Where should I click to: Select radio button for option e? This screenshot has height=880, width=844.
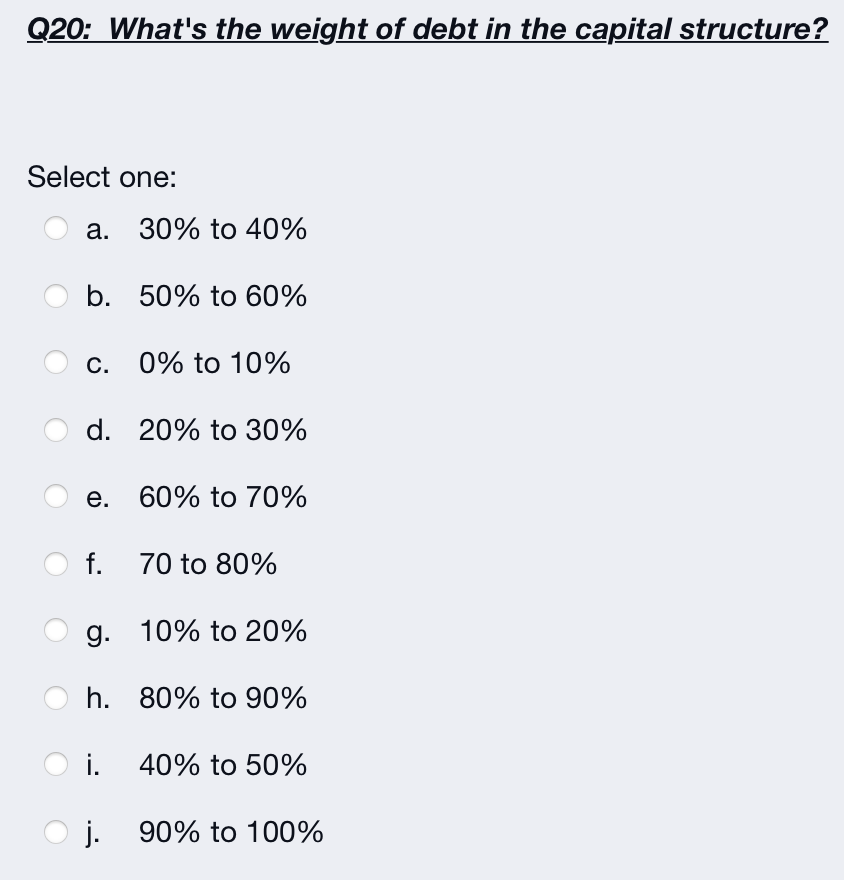tap(56, 497)
